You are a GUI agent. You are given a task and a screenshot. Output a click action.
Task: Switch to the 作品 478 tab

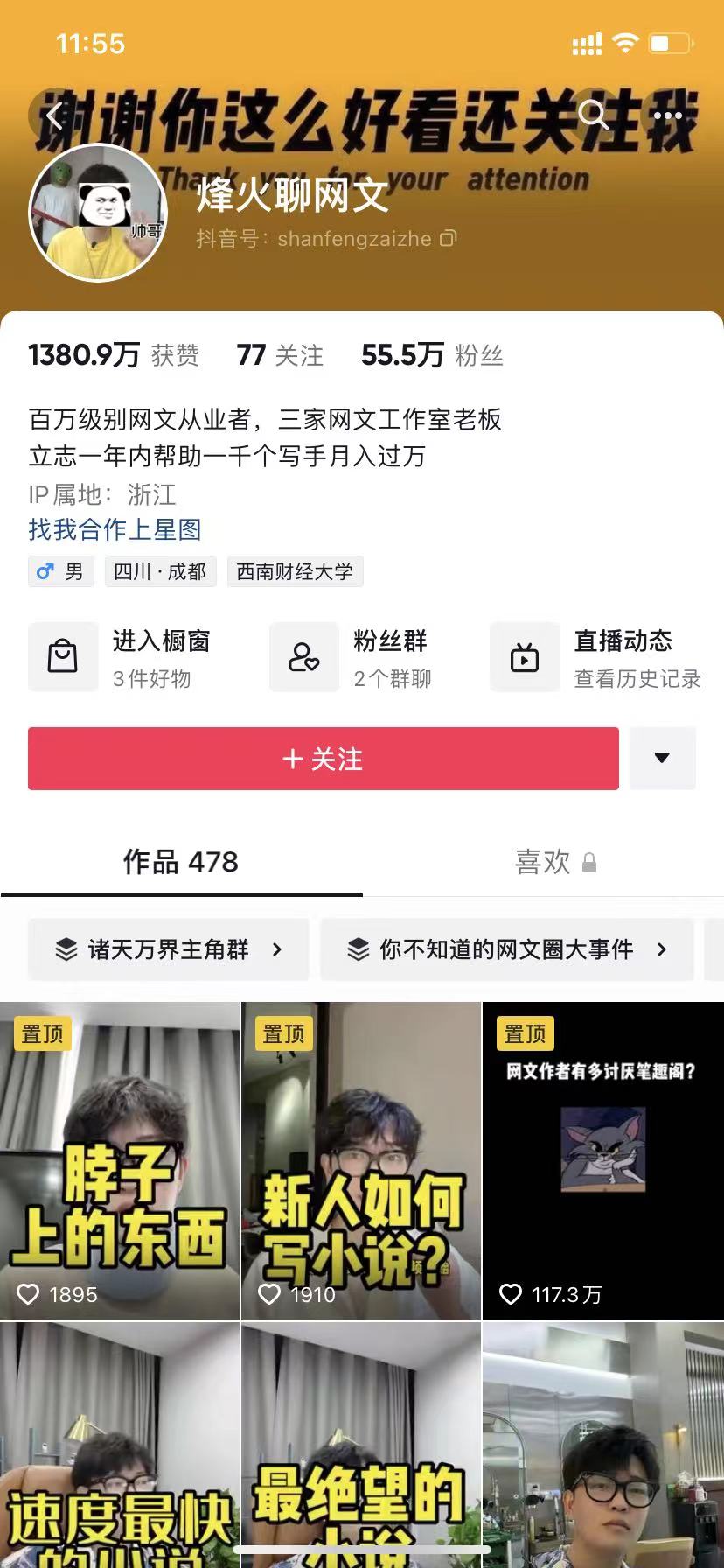tap(181, 862)
